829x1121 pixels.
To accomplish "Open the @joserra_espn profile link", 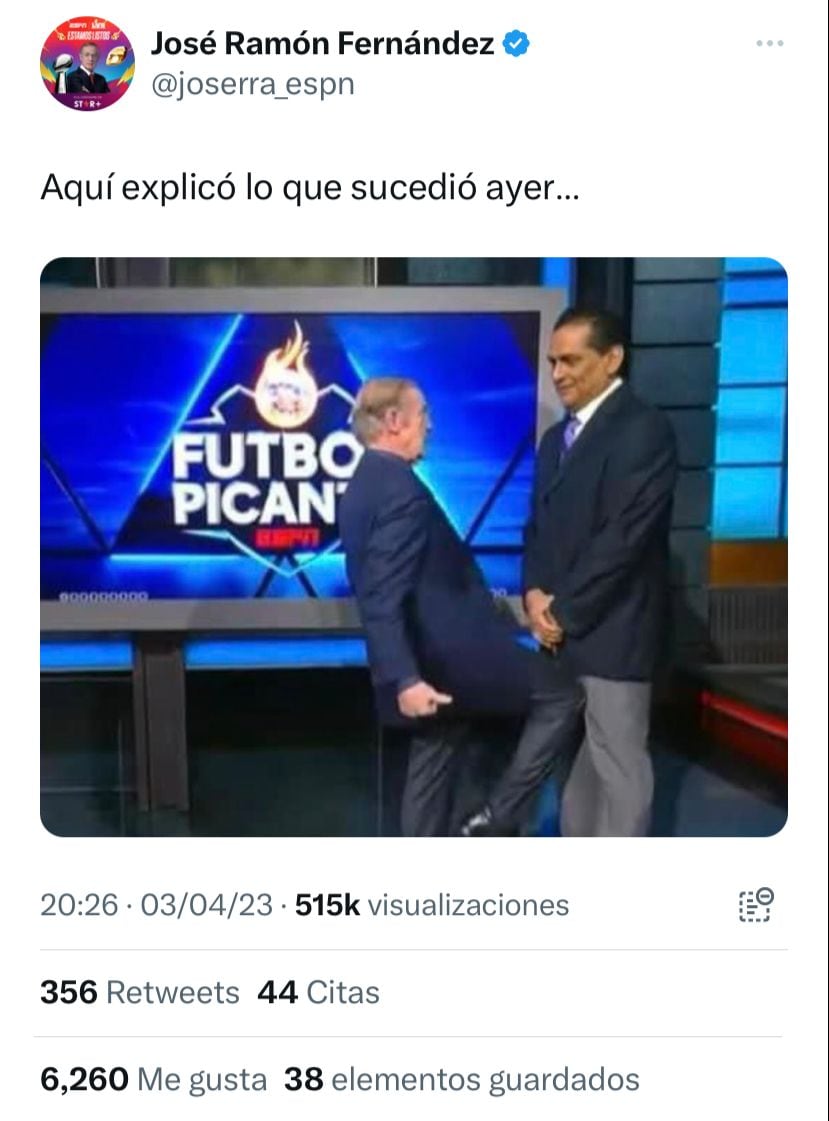I will 252,86.
